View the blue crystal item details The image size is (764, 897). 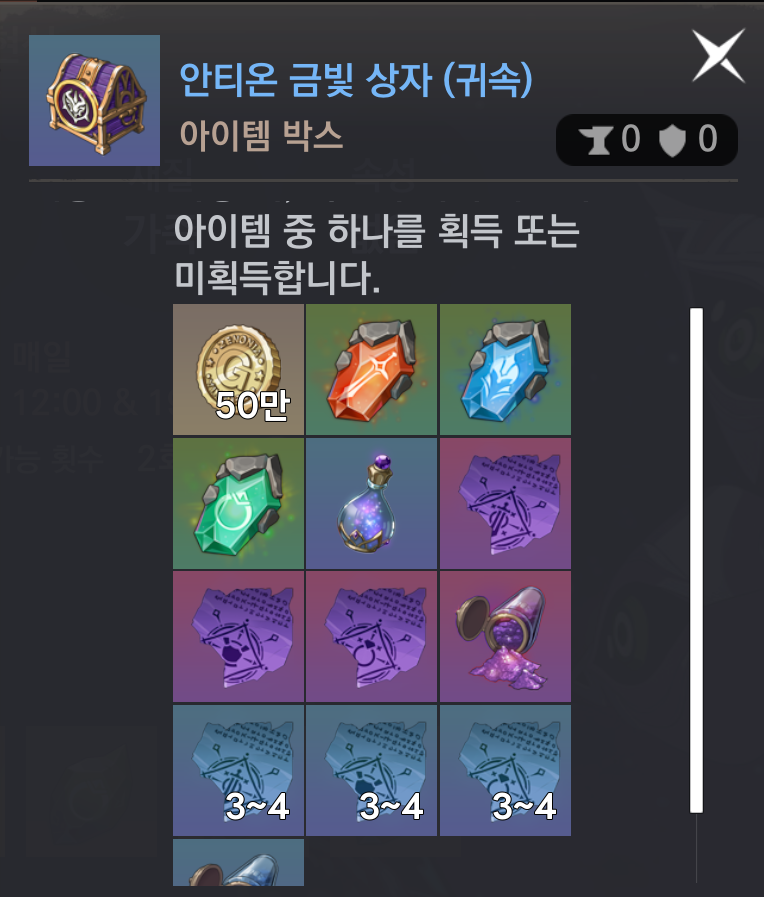pyautogui.click(x=505, y=369)
